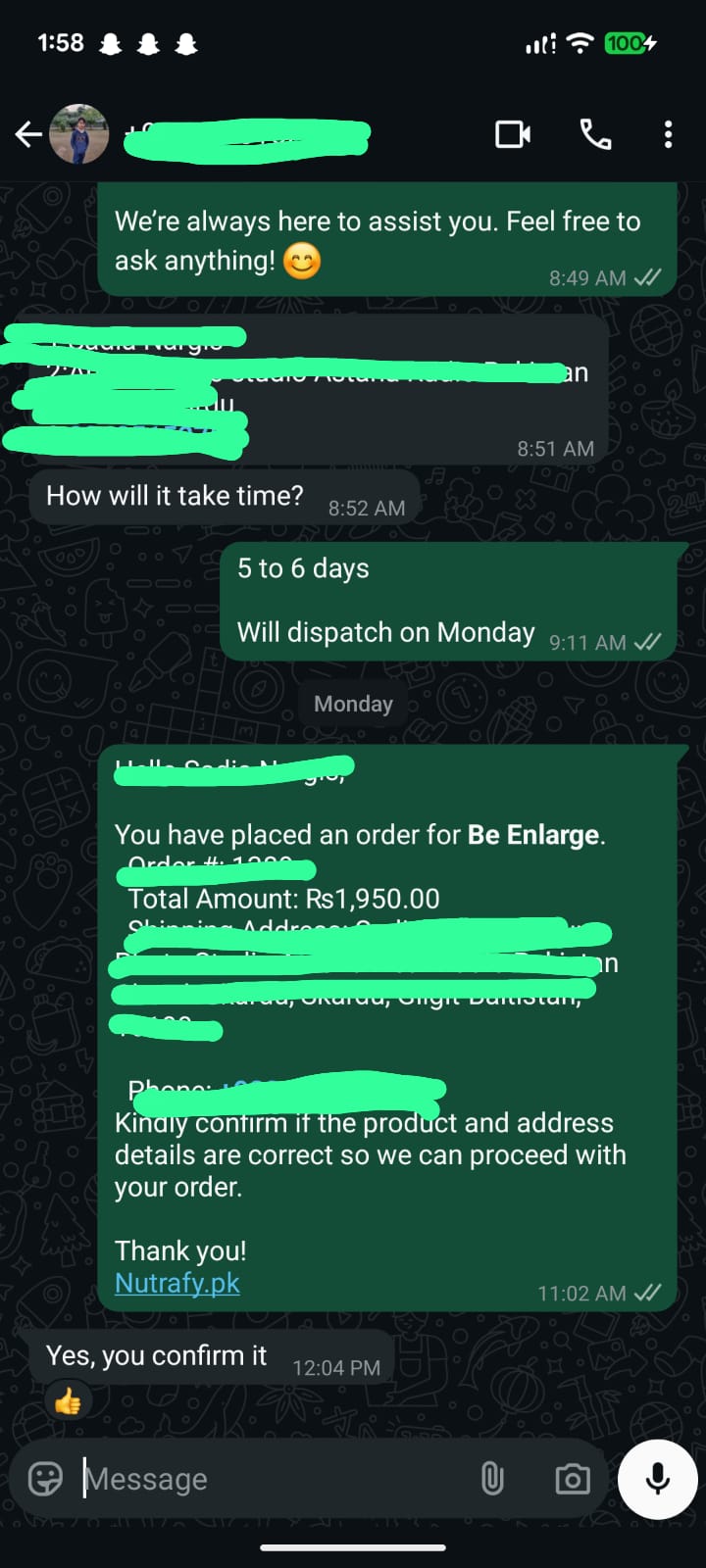
Task: Start a voice call
Action: 595,134
